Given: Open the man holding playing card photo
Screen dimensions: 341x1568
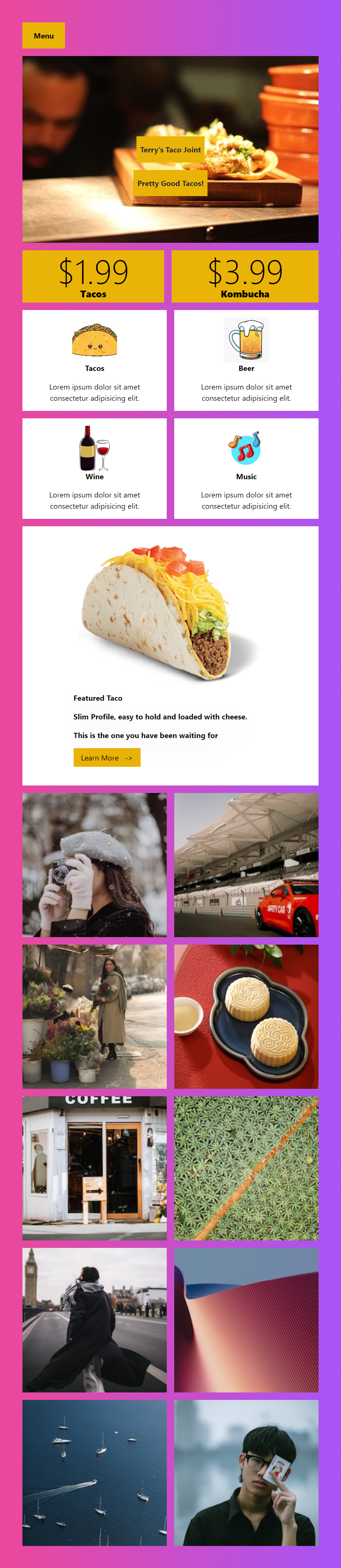Looking at the screenshot, I should 246,1471.
